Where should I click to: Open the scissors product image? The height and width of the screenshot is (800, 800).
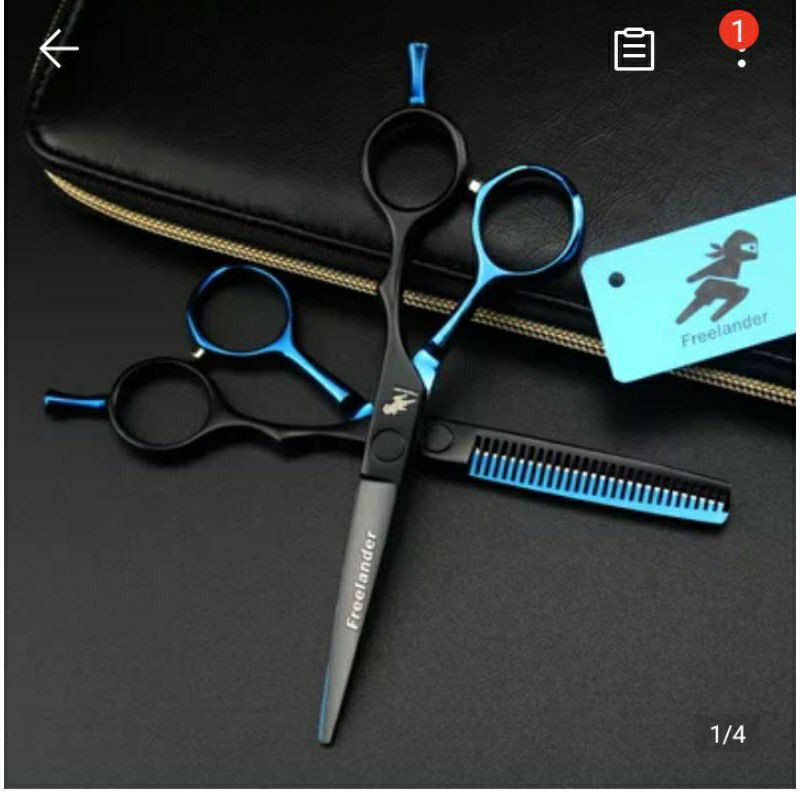400,420
